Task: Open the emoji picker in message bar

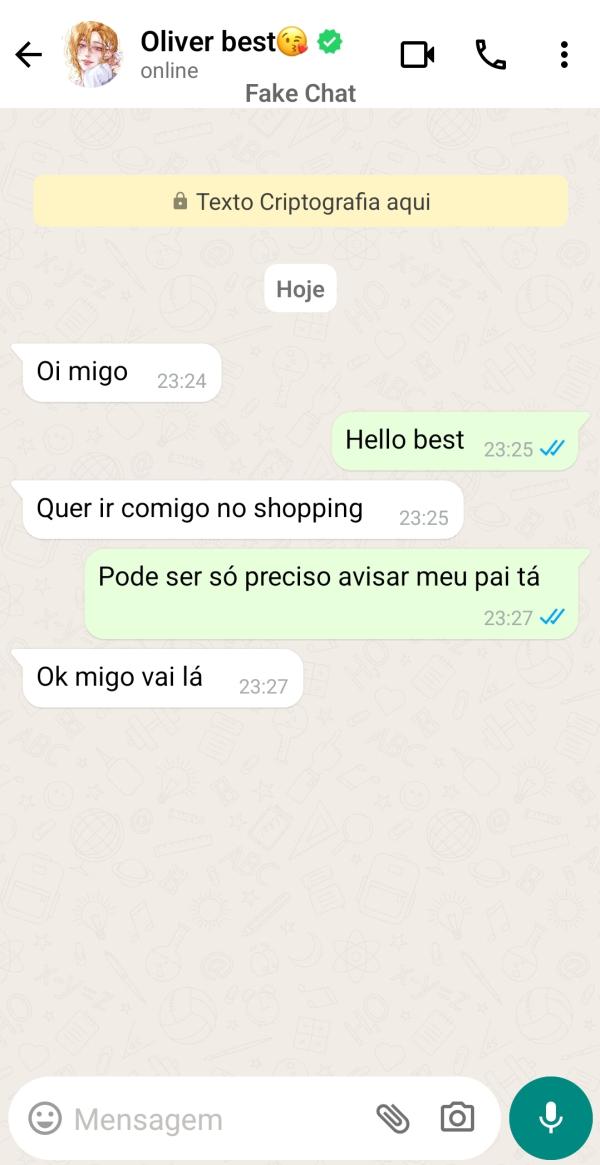Action: tap(45, 1118)
